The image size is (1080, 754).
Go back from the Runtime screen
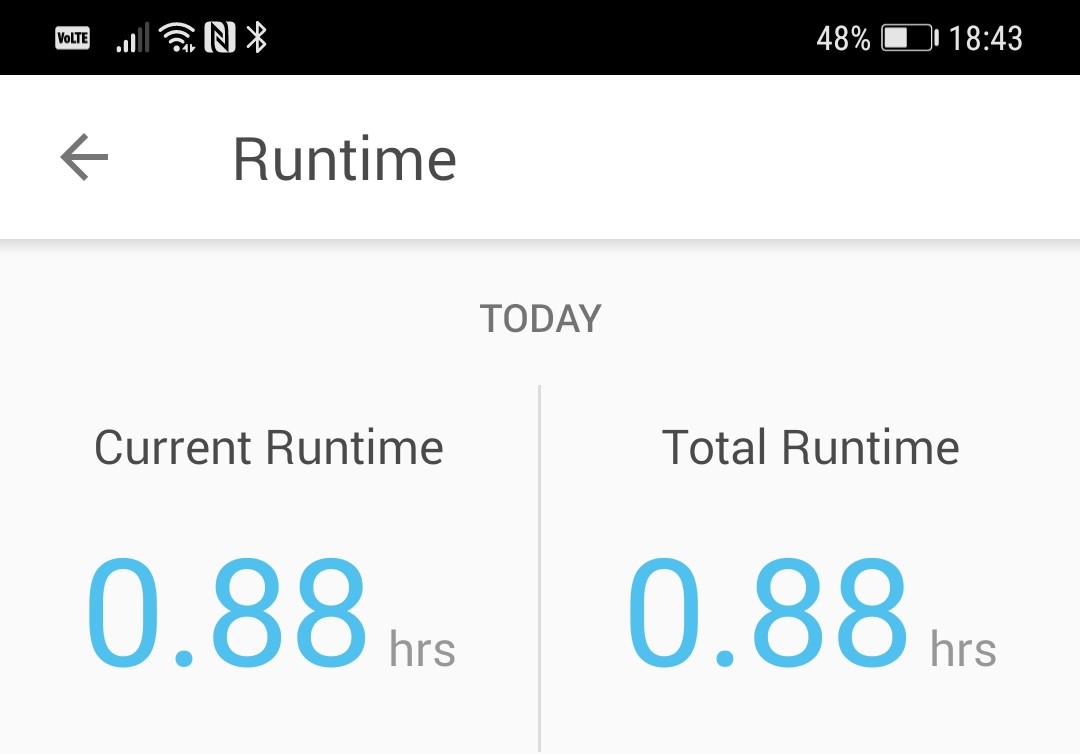[84, 158]
